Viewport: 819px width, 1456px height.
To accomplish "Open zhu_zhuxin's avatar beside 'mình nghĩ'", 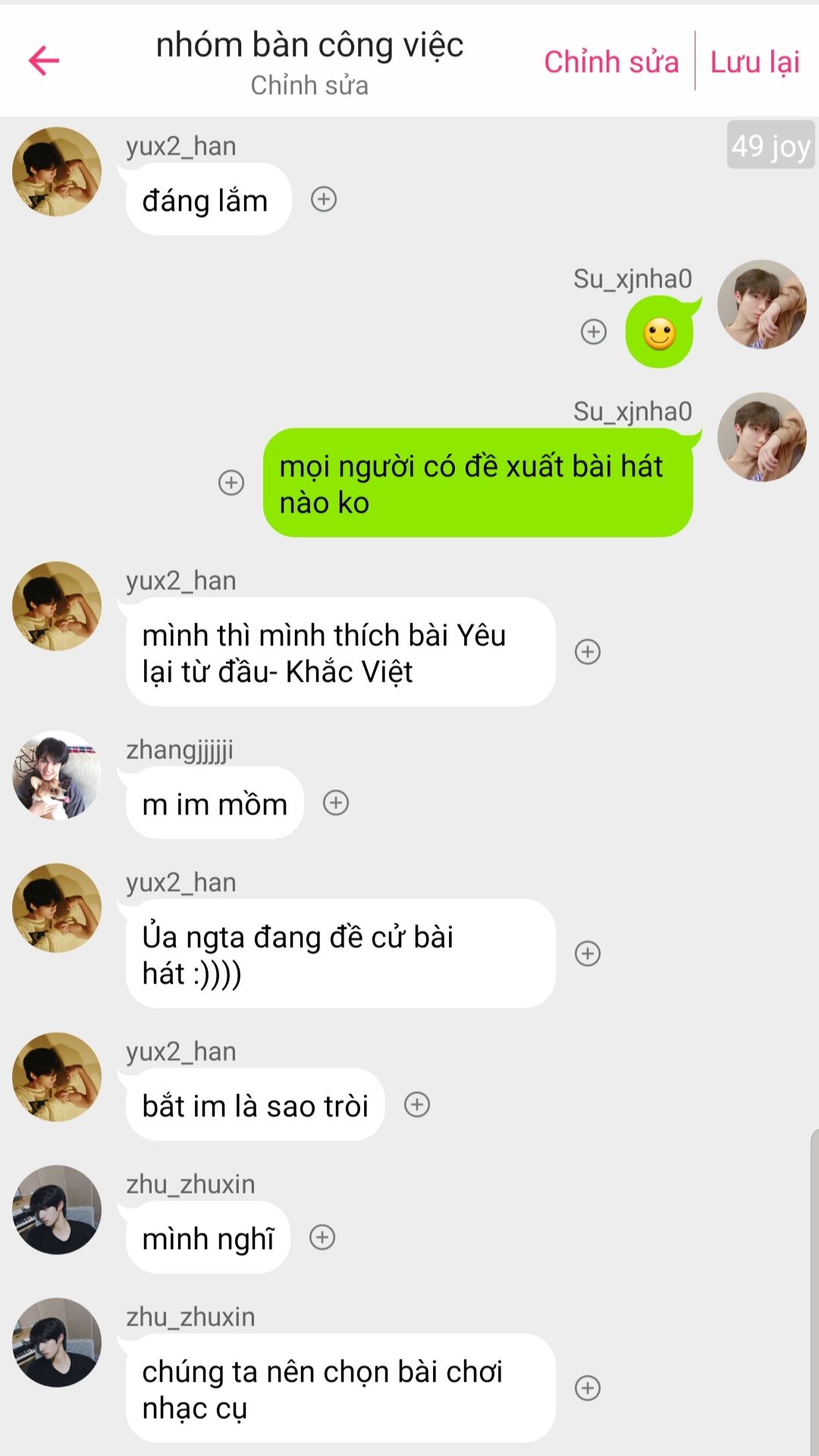I will click(x=57, y=1210).
